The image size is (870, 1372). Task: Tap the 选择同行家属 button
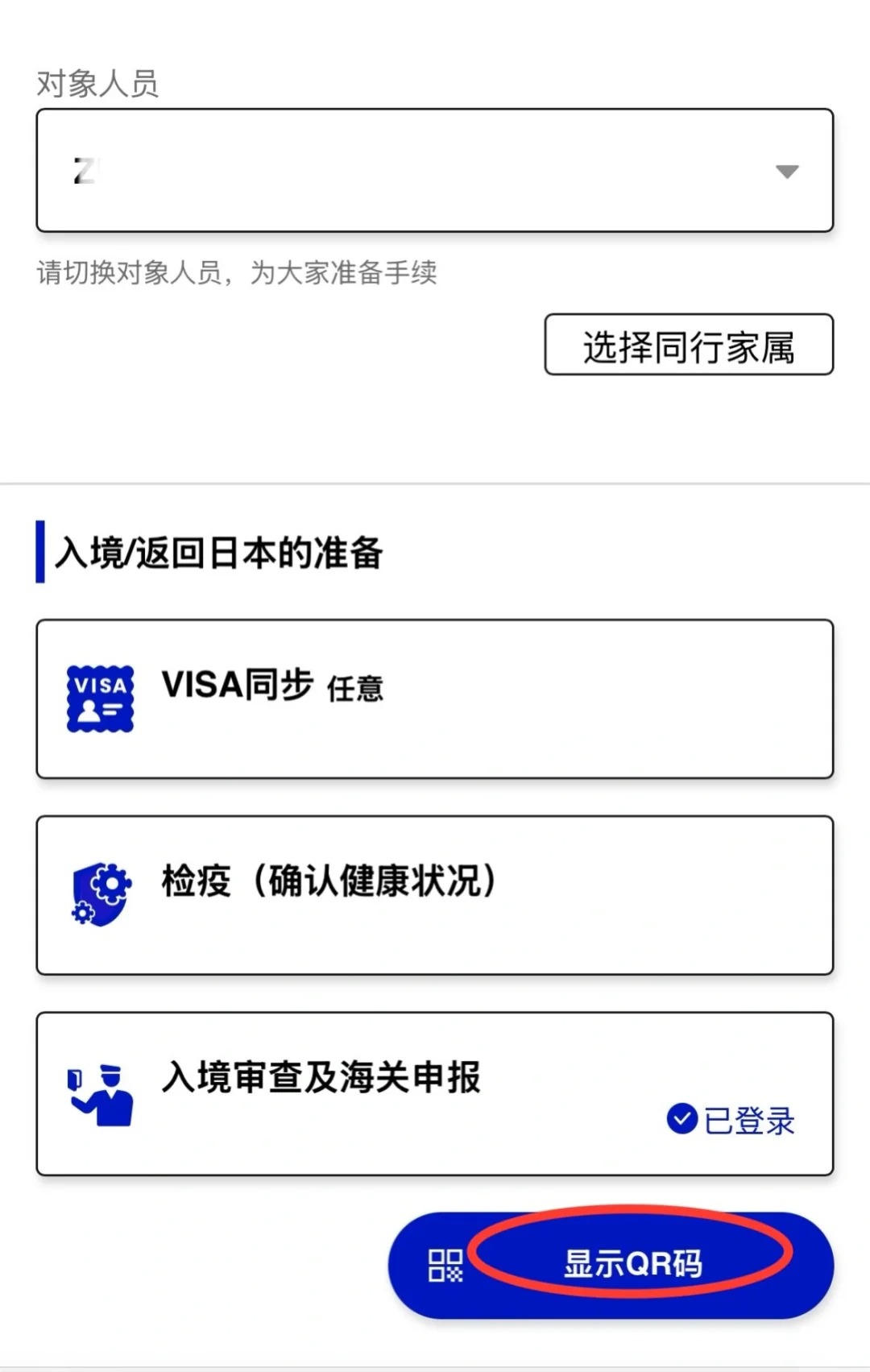689,346
